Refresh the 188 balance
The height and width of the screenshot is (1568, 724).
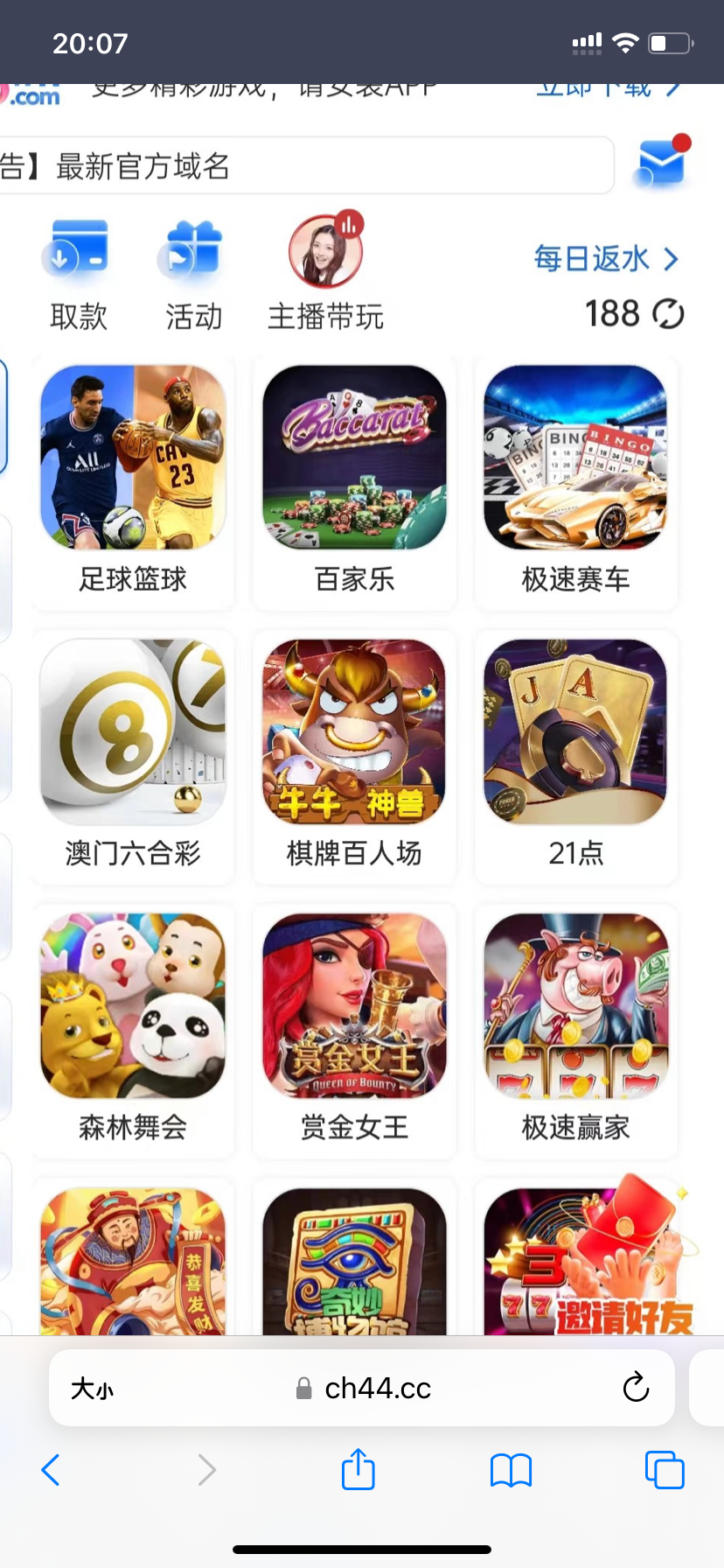tap(669, 314)
